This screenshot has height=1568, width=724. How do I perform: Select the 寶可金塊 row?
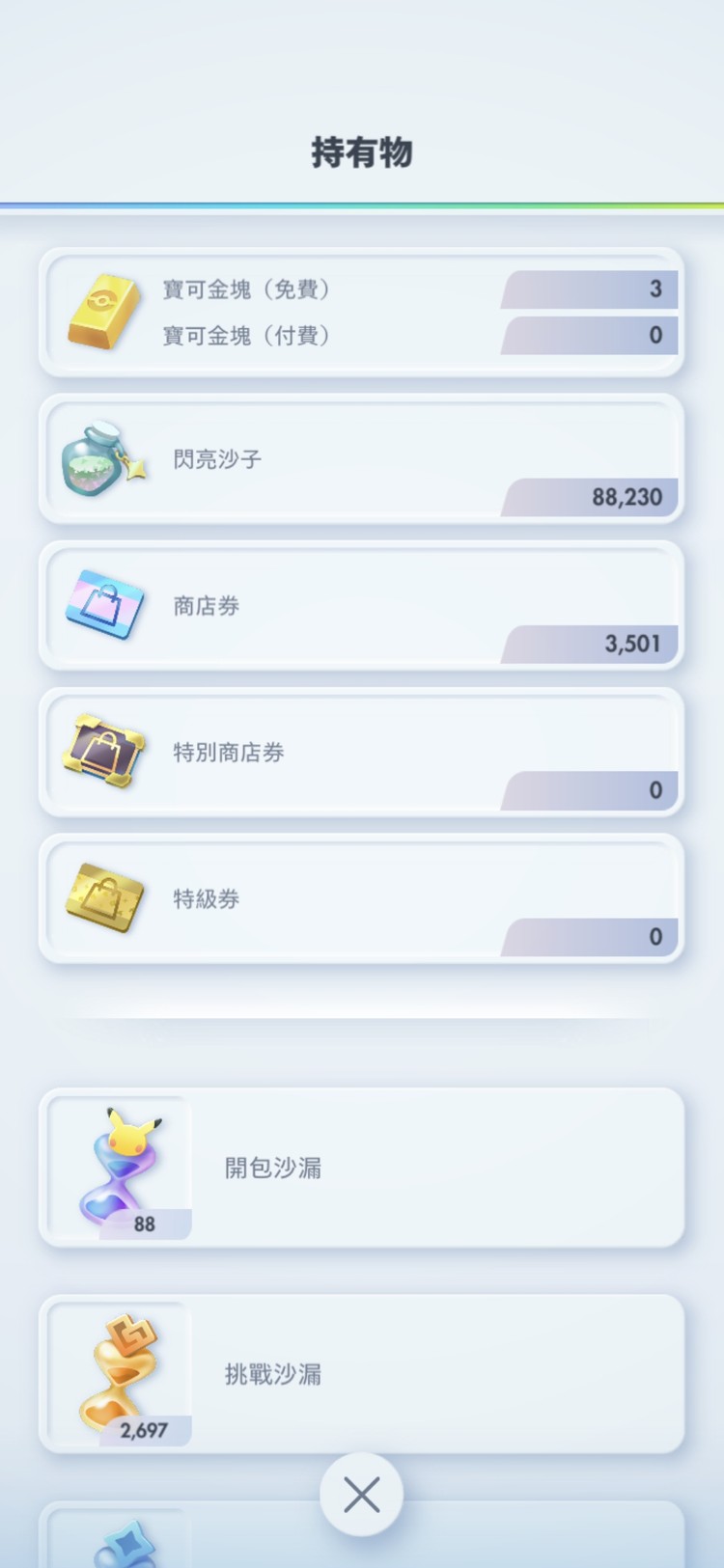coord(361,311)
